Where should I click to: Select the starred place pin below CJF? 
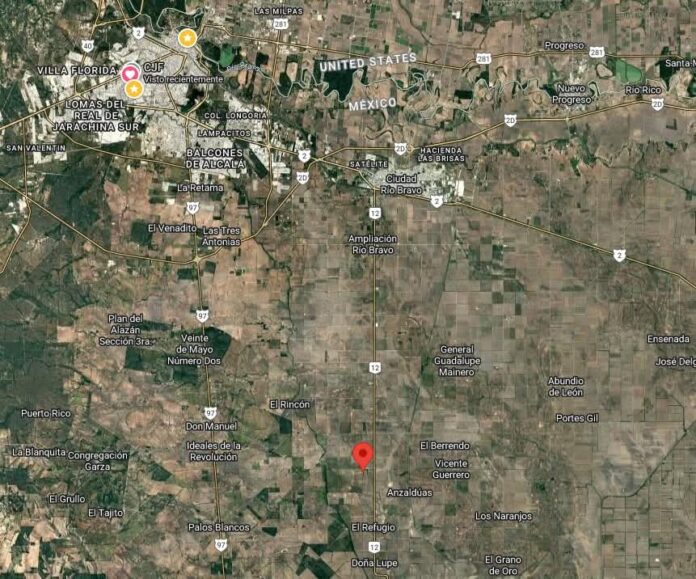click(x=133, y=89)
